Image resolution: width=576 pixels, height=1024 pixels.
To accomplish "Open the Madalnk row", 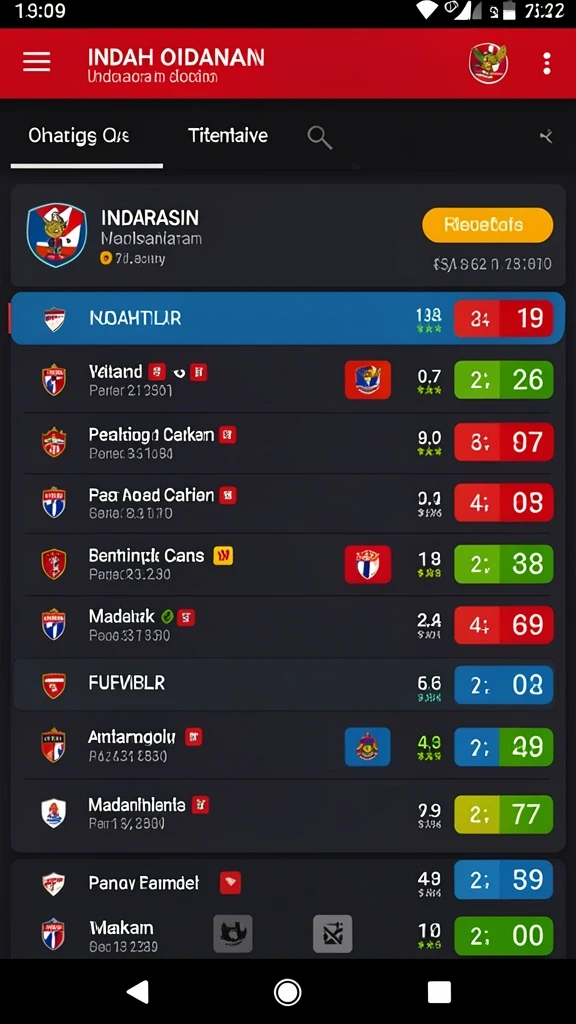I will [287, 625].
